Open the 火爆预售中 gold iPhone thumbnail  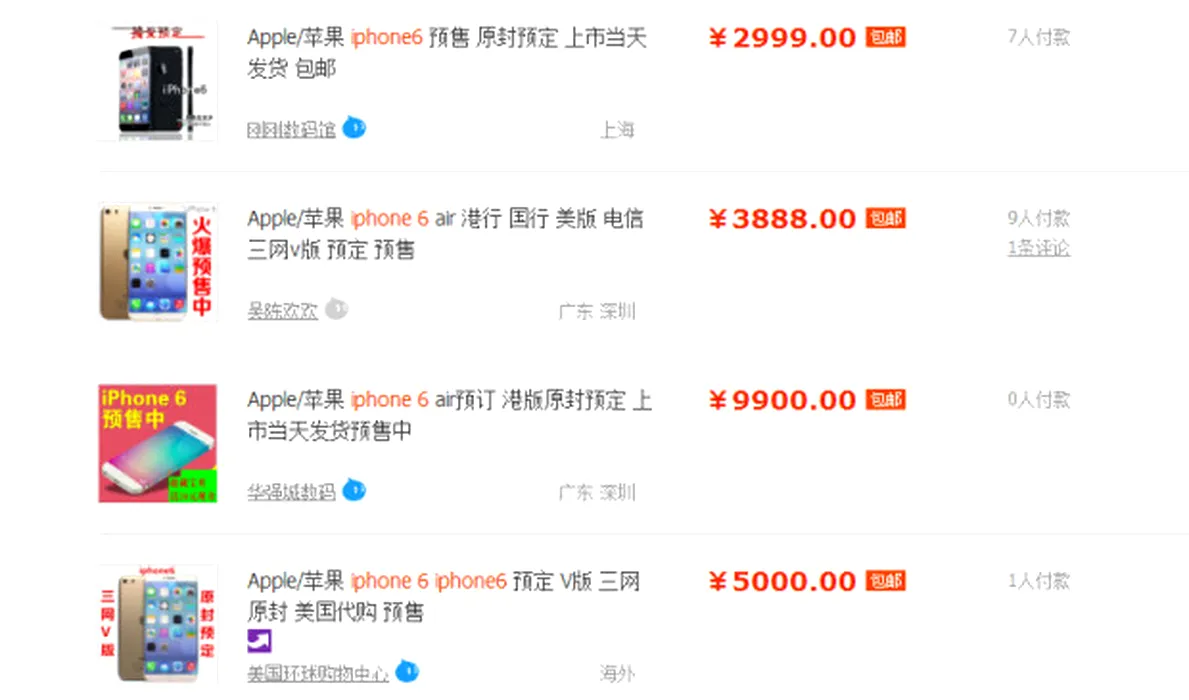[x=158, y=262]
